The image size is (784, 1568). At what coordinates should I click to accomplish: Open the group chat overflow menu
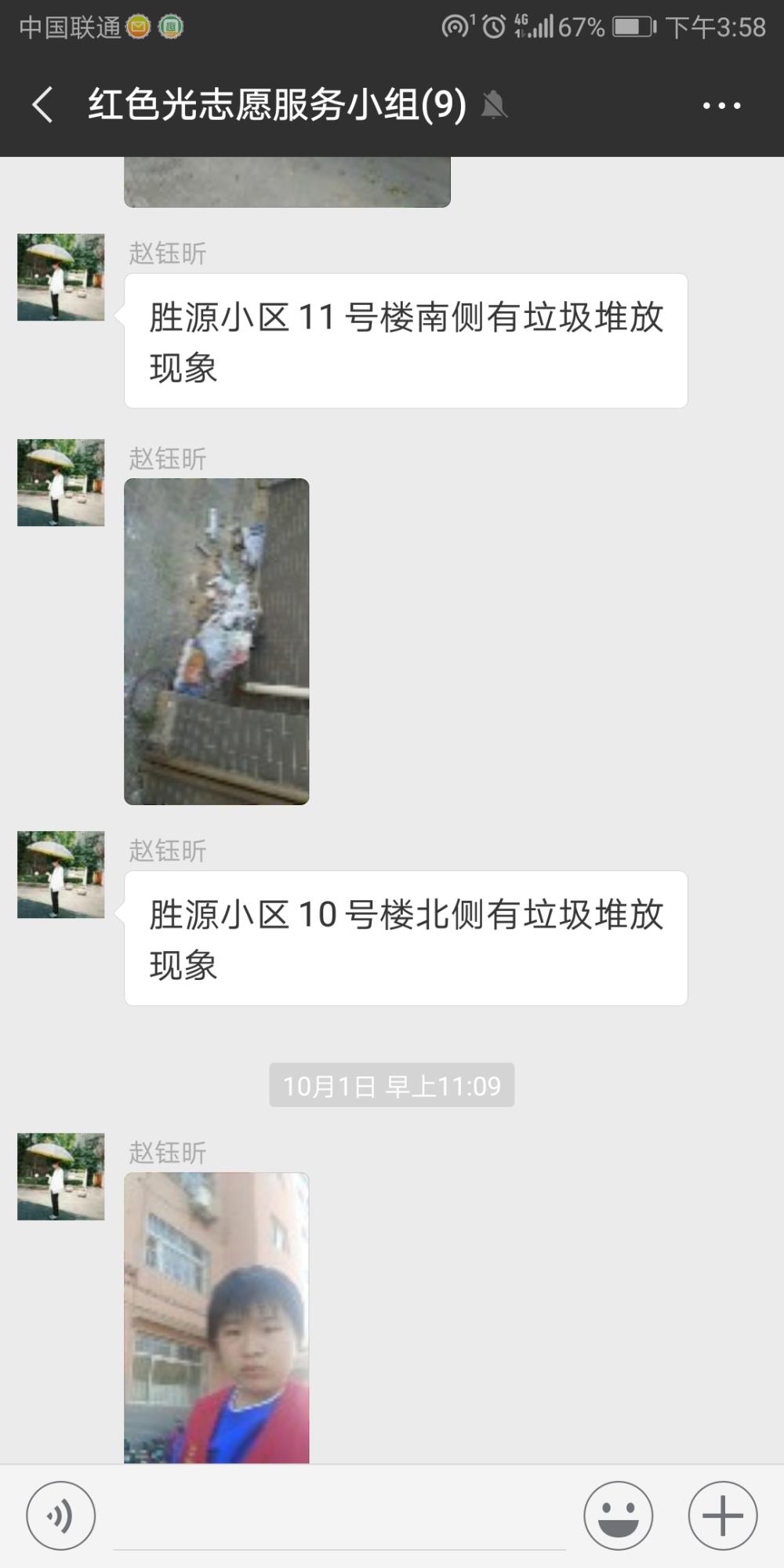[x=721, y=105]
